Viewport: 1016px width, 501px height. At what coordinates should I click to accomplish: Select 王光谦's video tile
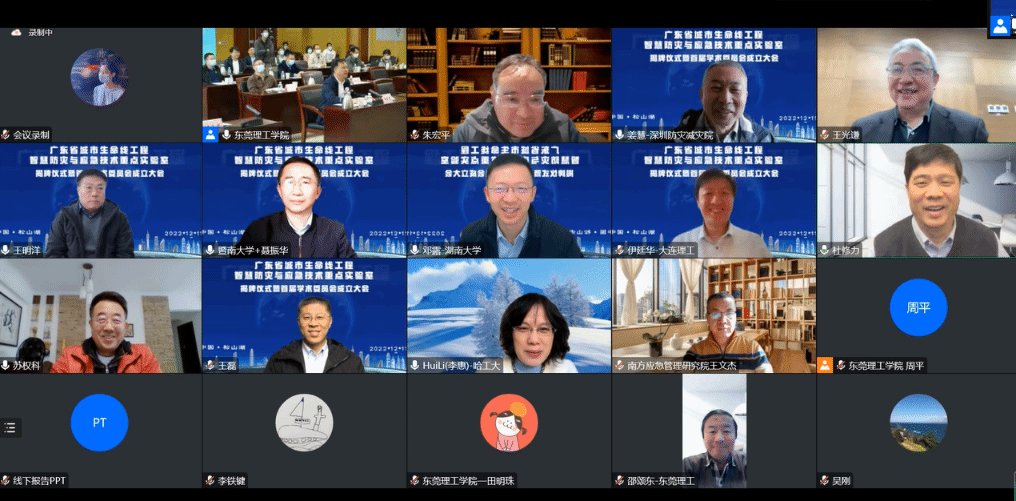click(915, 85)
